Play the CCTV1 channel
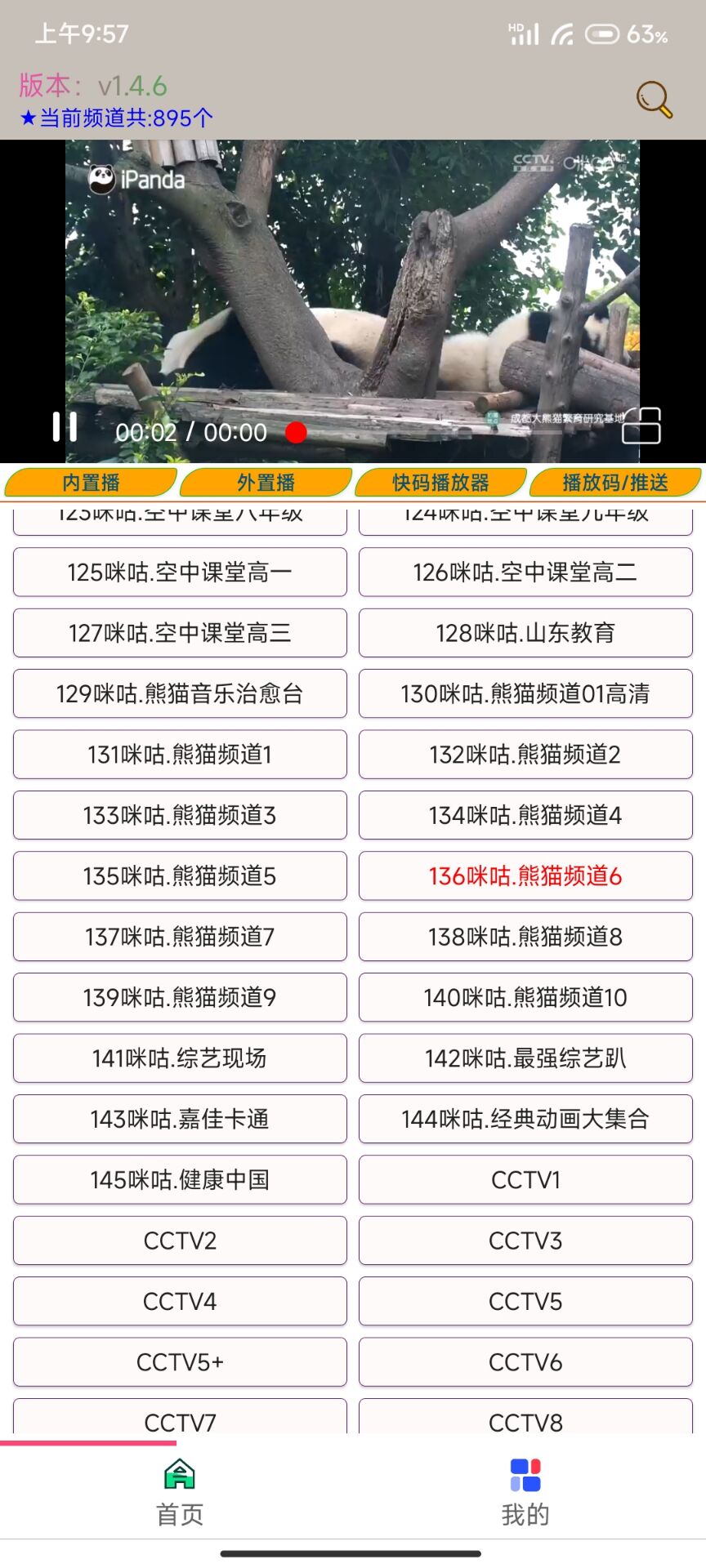This screenshot has height=1568, width=706. [x=525, y=1179]
